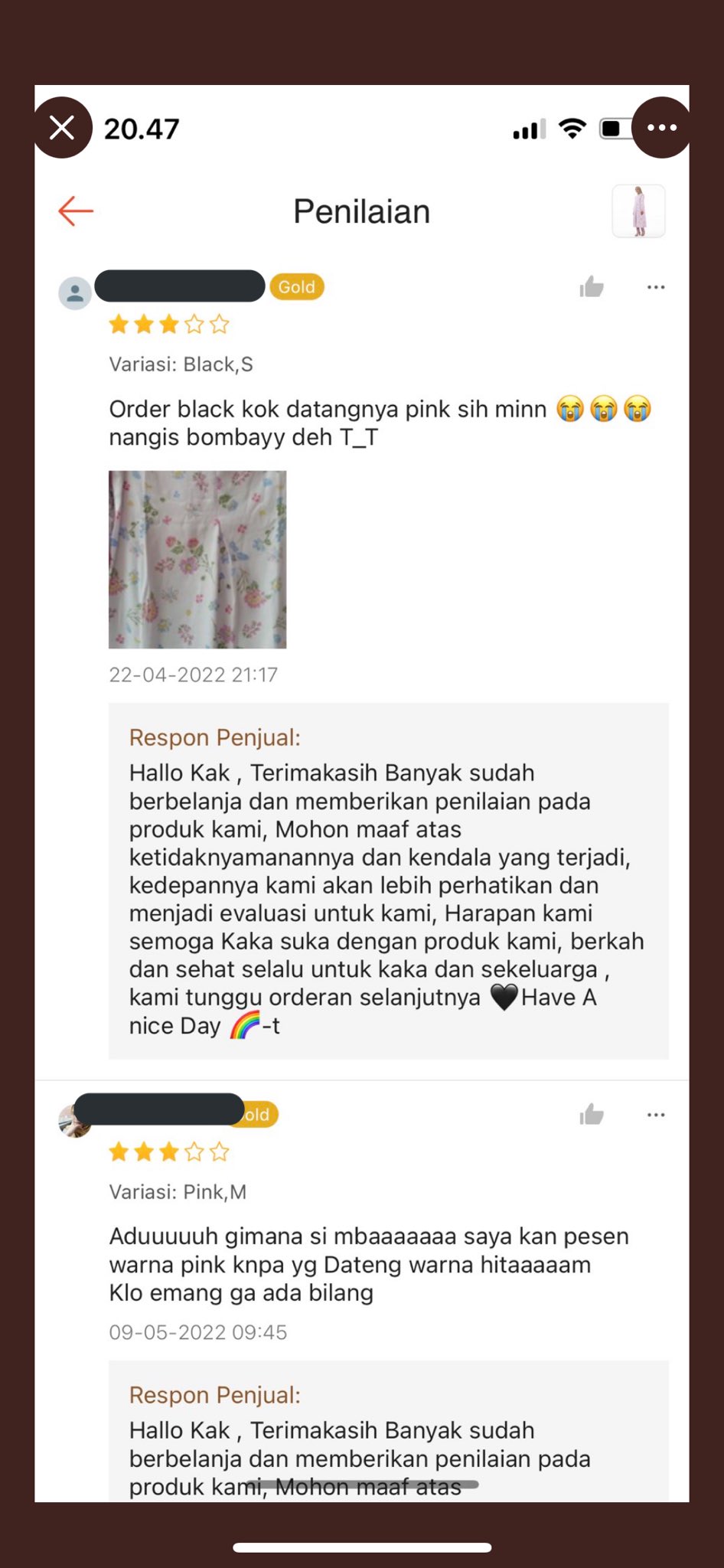Open the product page via the dress thumbnail
Image resolution: width=724 pixels, height=1568 pixels.
pyautogui.click(x=639, y=211)
